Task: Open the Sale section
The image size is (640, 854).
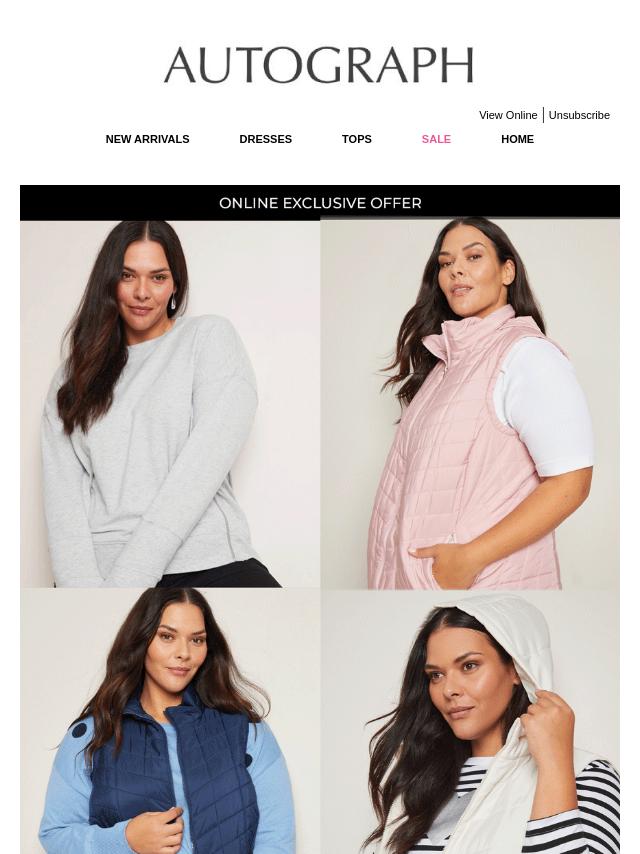Action: (x=436, y=139)
